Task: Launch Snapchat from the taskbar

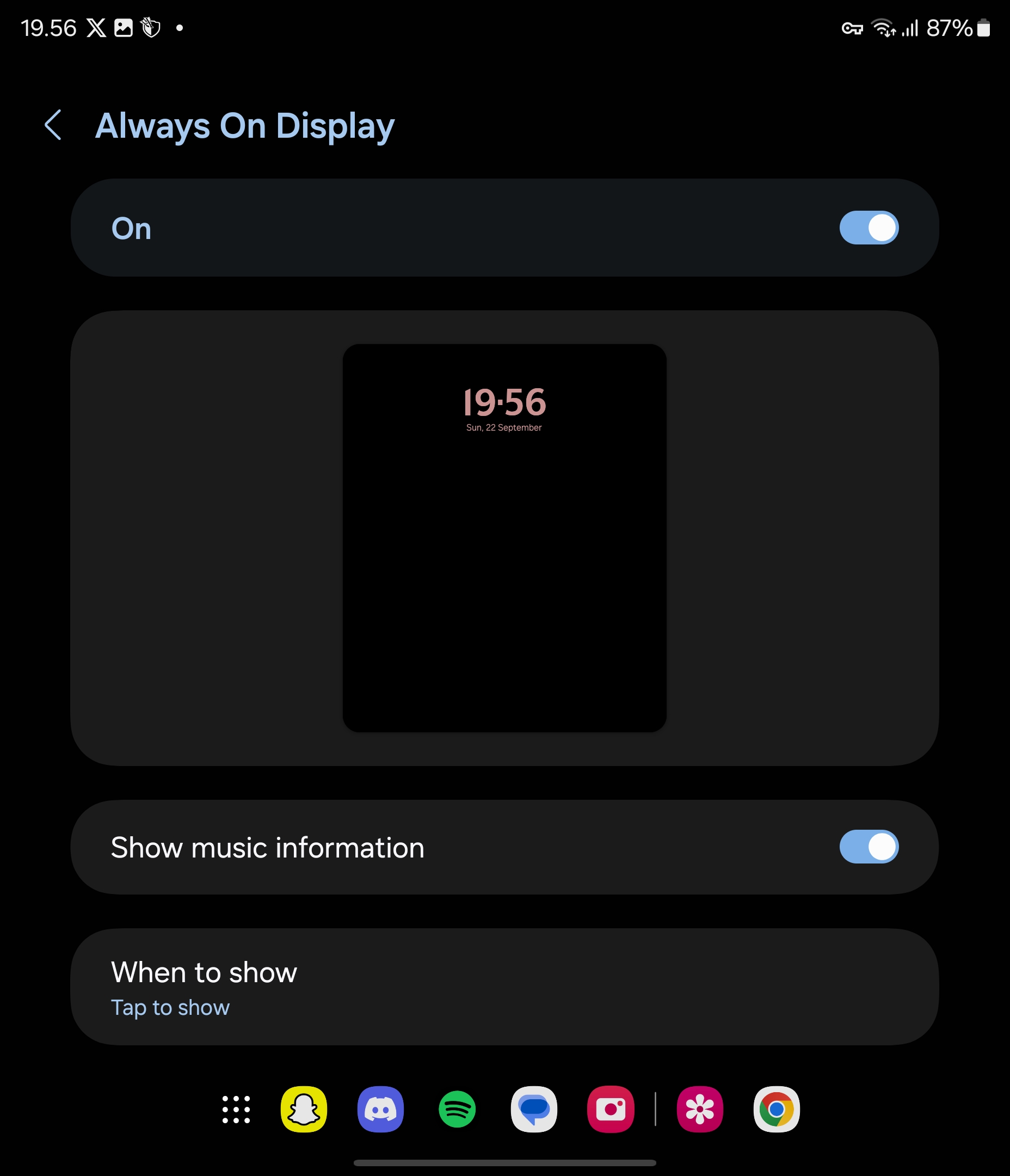Action: (304, 1109)
